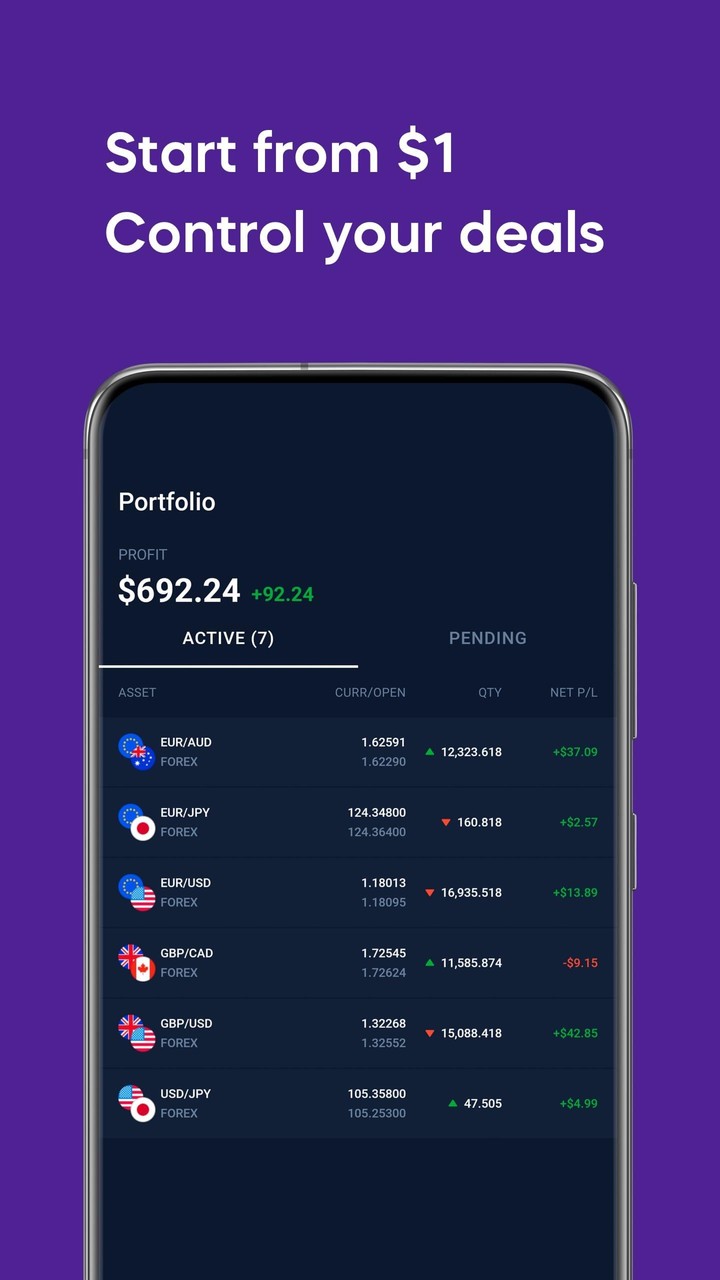This screenshot has width=720, height=1280.
Task: Select the EUR/JPY flag pair icon
Action: point(138,822)
